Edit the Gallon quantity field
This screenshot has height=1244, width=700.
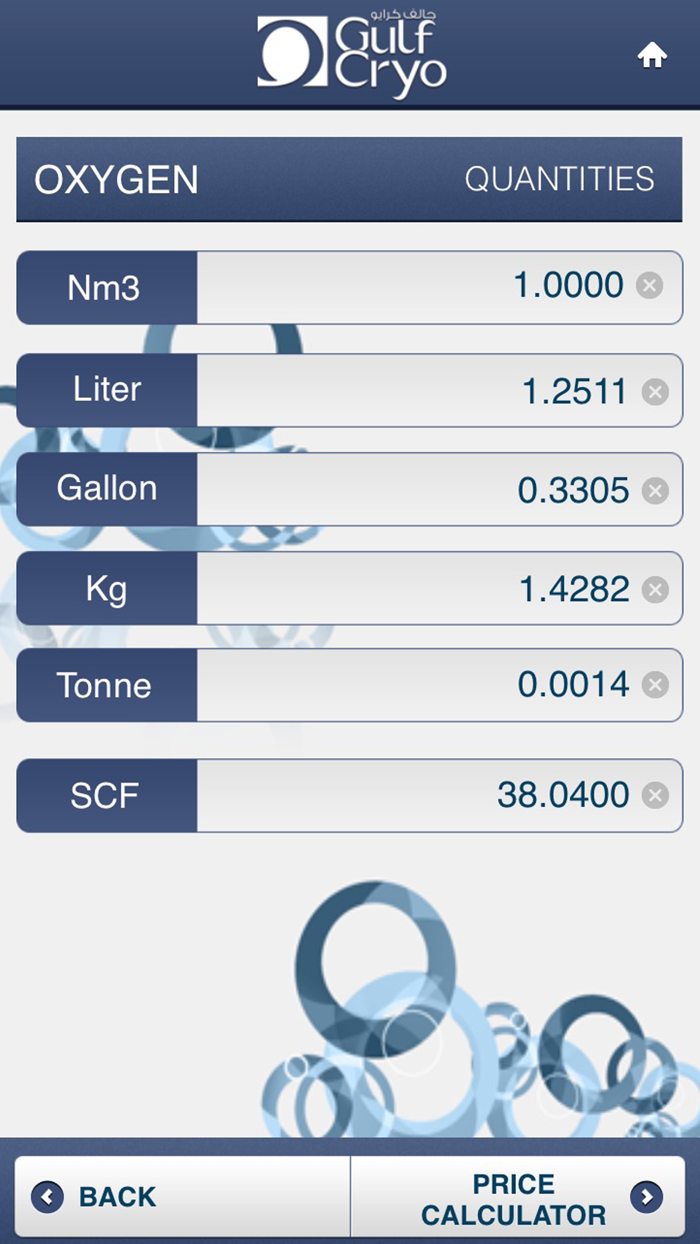(x=420, y=490)
